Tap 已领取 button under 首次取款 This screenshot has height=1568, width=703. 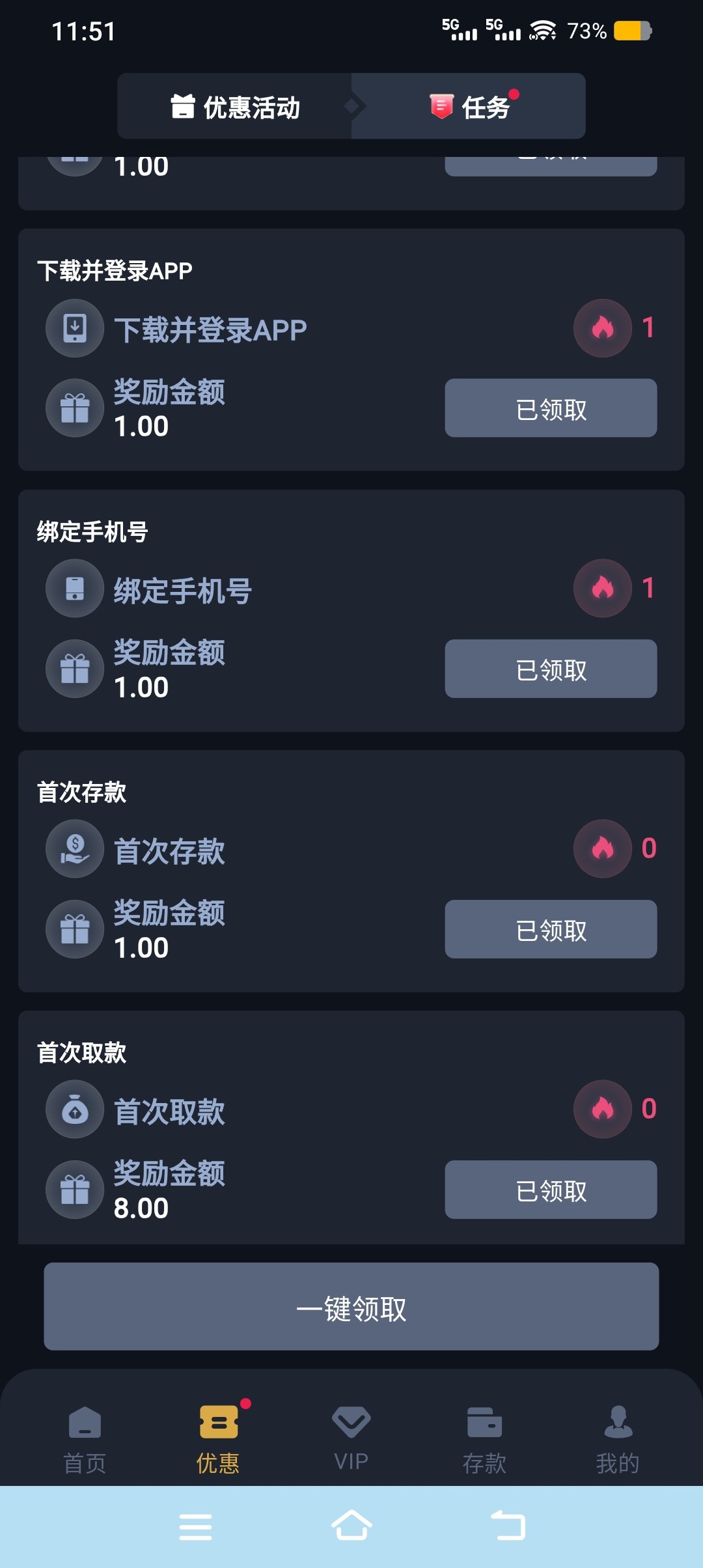[x=551, y=1190]
